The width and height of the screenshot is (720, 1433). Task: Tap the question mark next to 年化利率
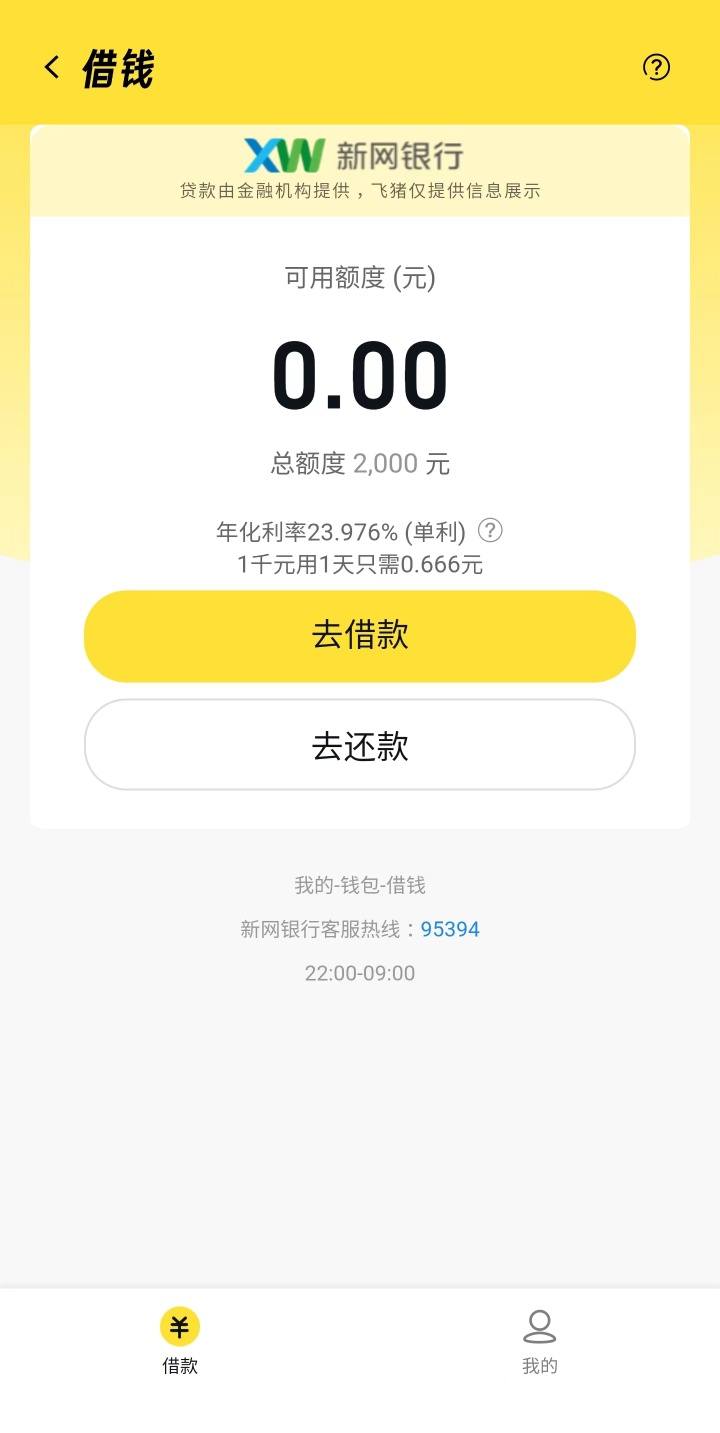(x=489, y=532)
